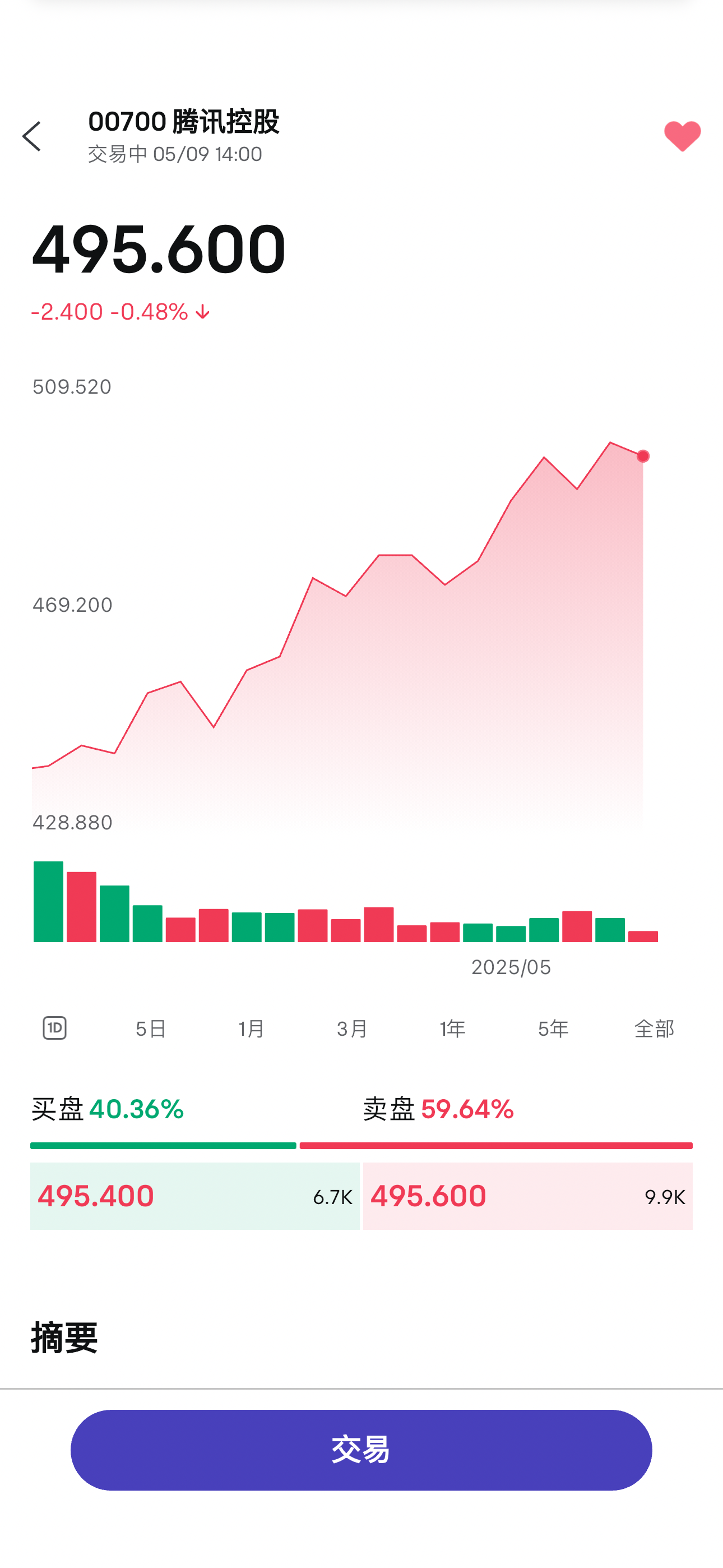Image resolution: width=723 pixels, height=1568 pixels.
Task: Tap the 495.400 bid price box
Action: pyautogui.click(x=194, y=1196)
